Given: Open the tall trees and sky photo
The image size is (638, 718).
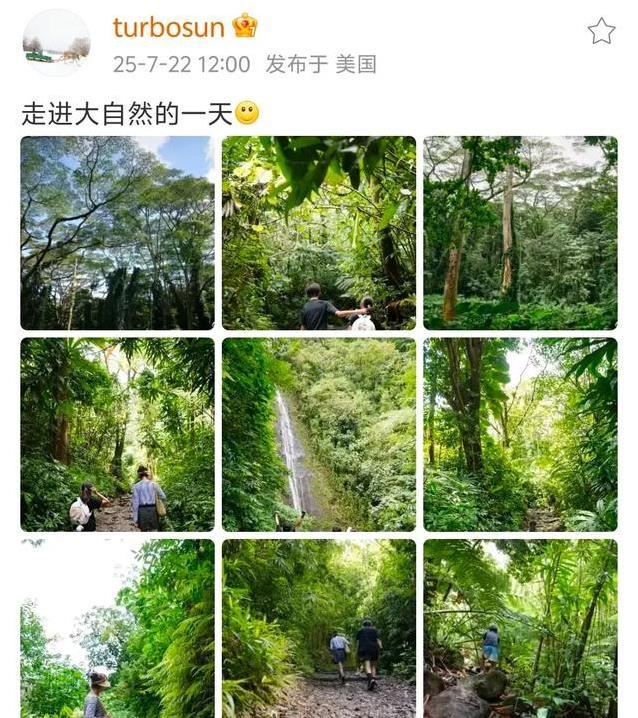Looking at the screenshot, I should (x=117, y=233).
